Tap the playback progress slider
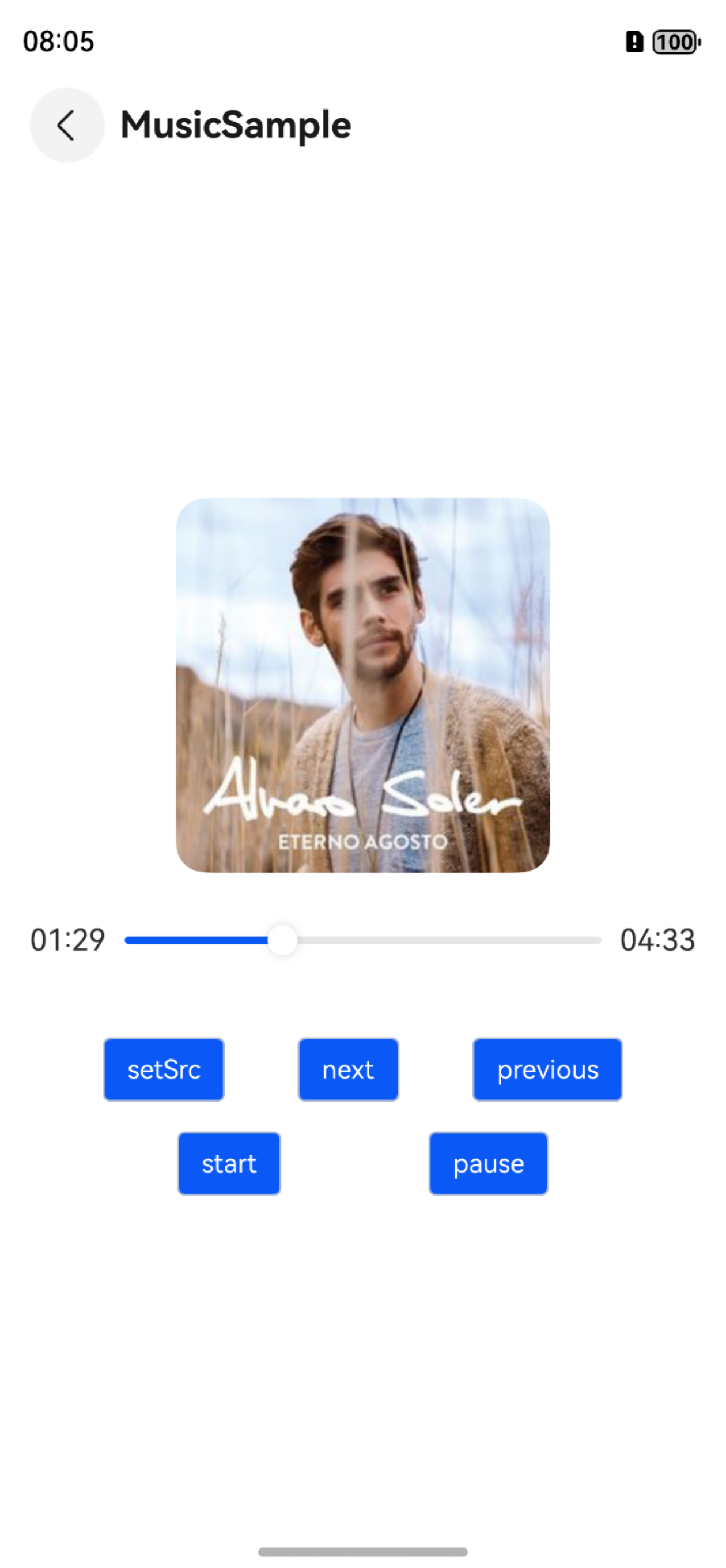Viewport: 726px width, 1568px height. 362,940
